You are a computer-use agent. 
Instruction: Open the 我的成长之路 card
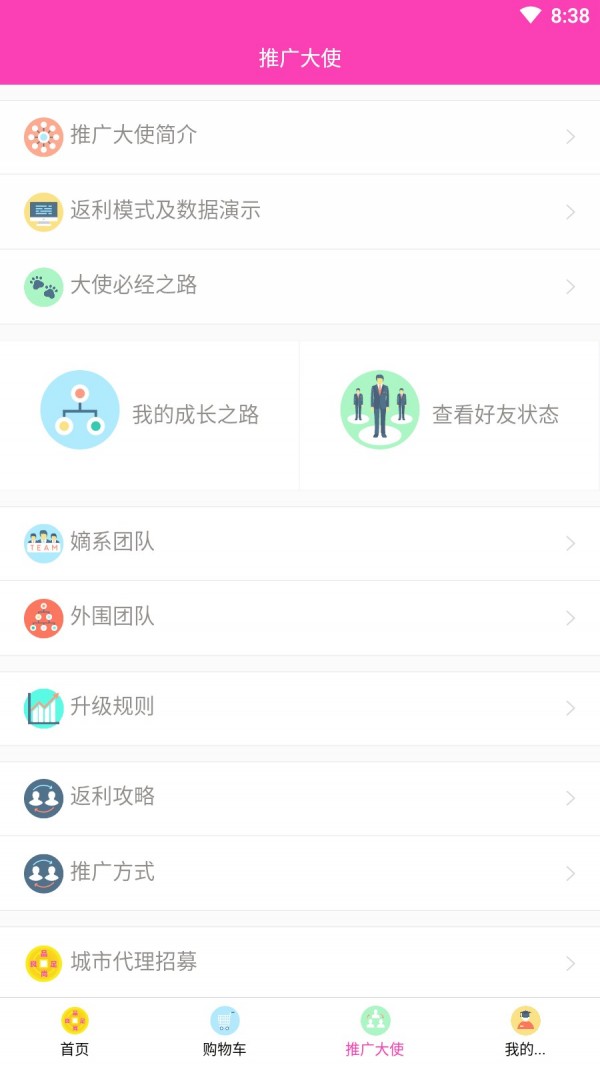tap(150, 414)
